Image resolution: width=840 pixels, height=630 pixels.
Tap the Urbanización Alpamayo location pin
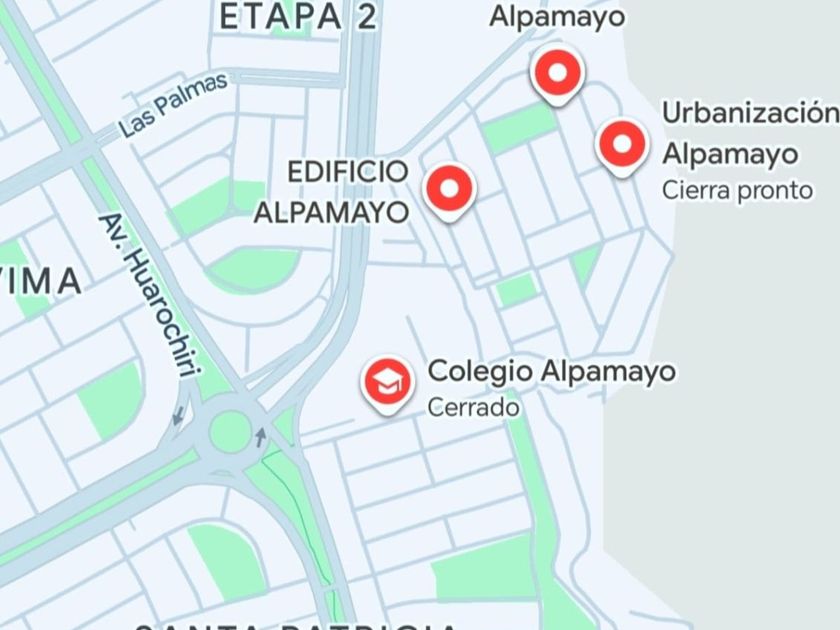tap(621, 144)
